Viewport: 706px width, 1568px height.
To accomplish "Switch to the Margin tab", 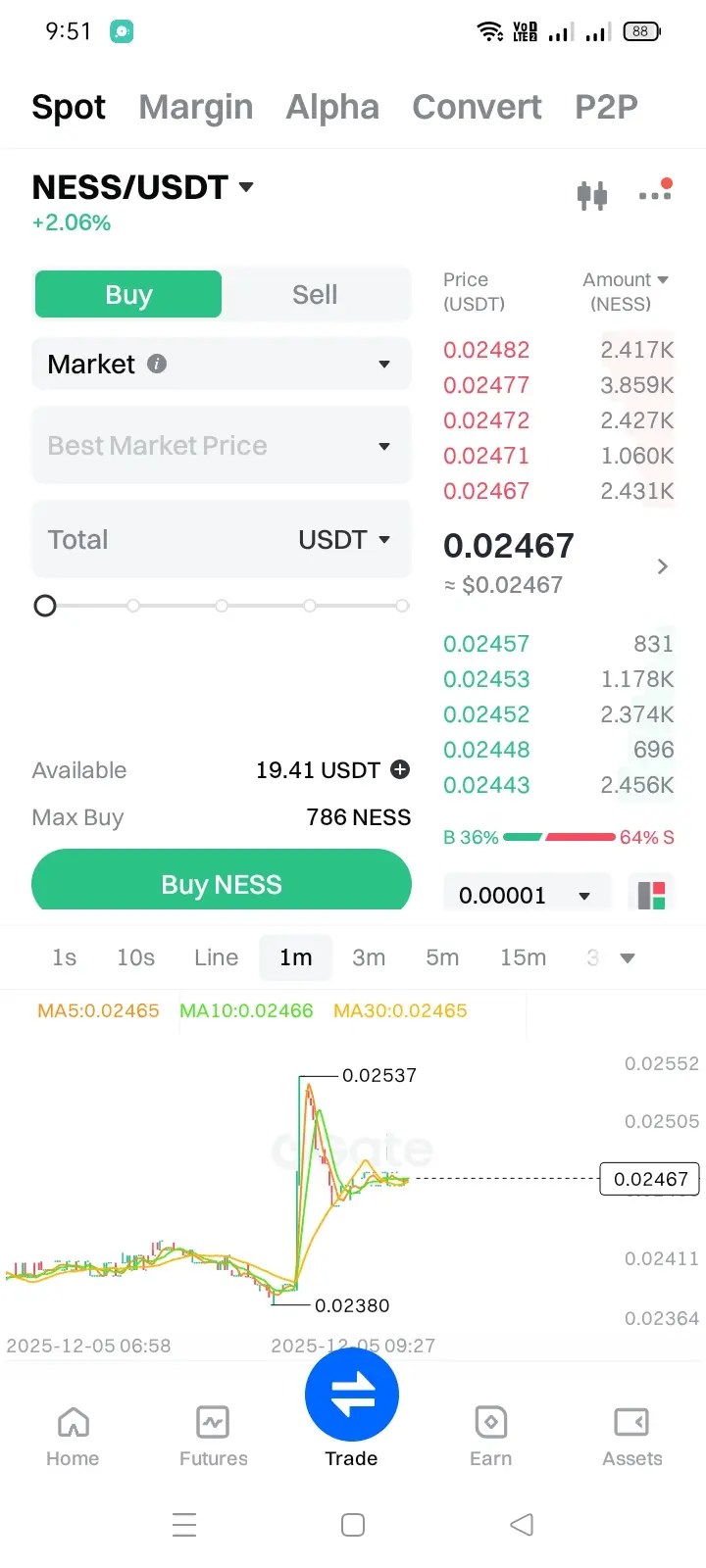I will (x=196, y=107).
